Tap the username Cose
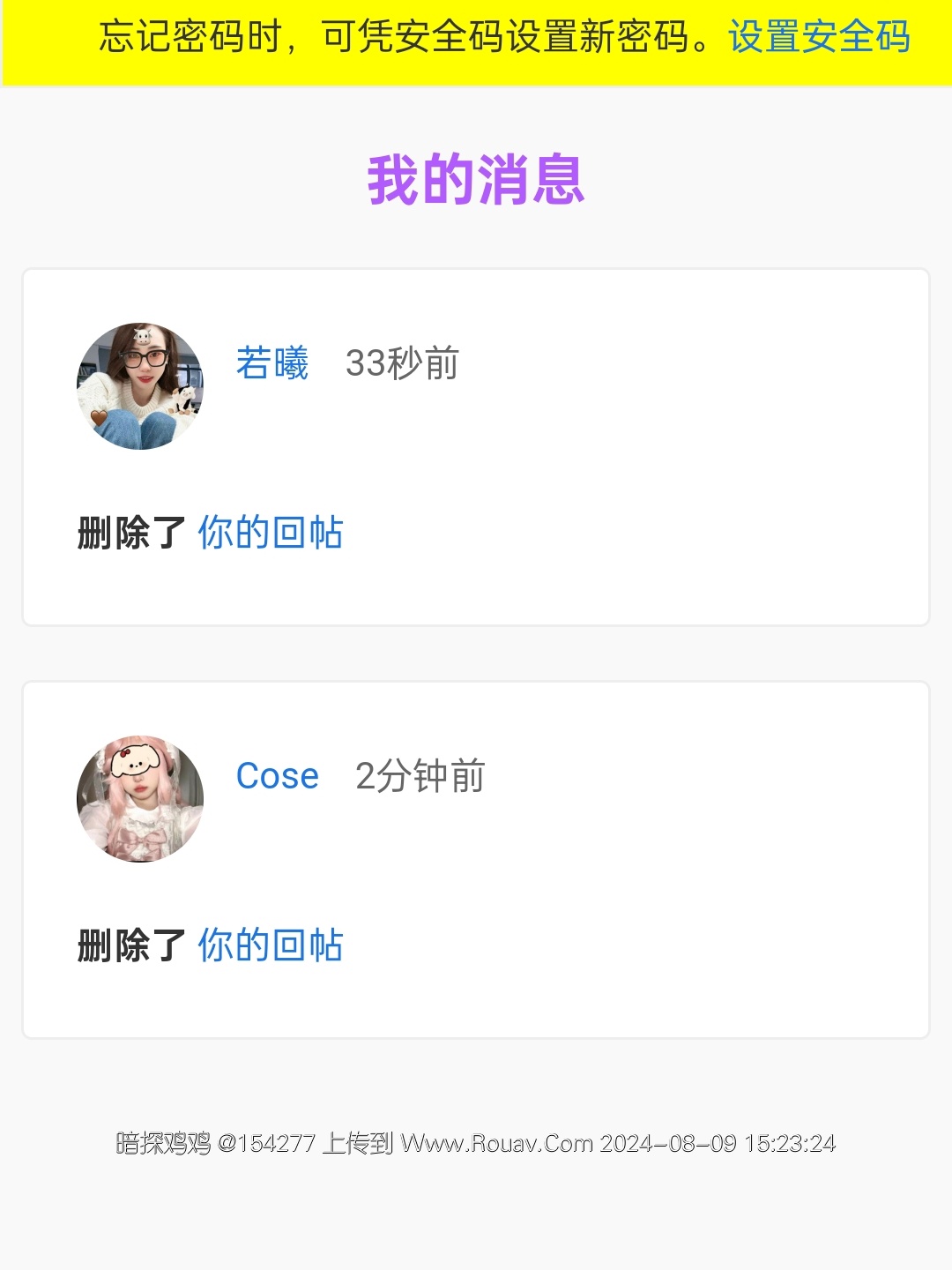952x1270 pixels. (x=278, y=776)
